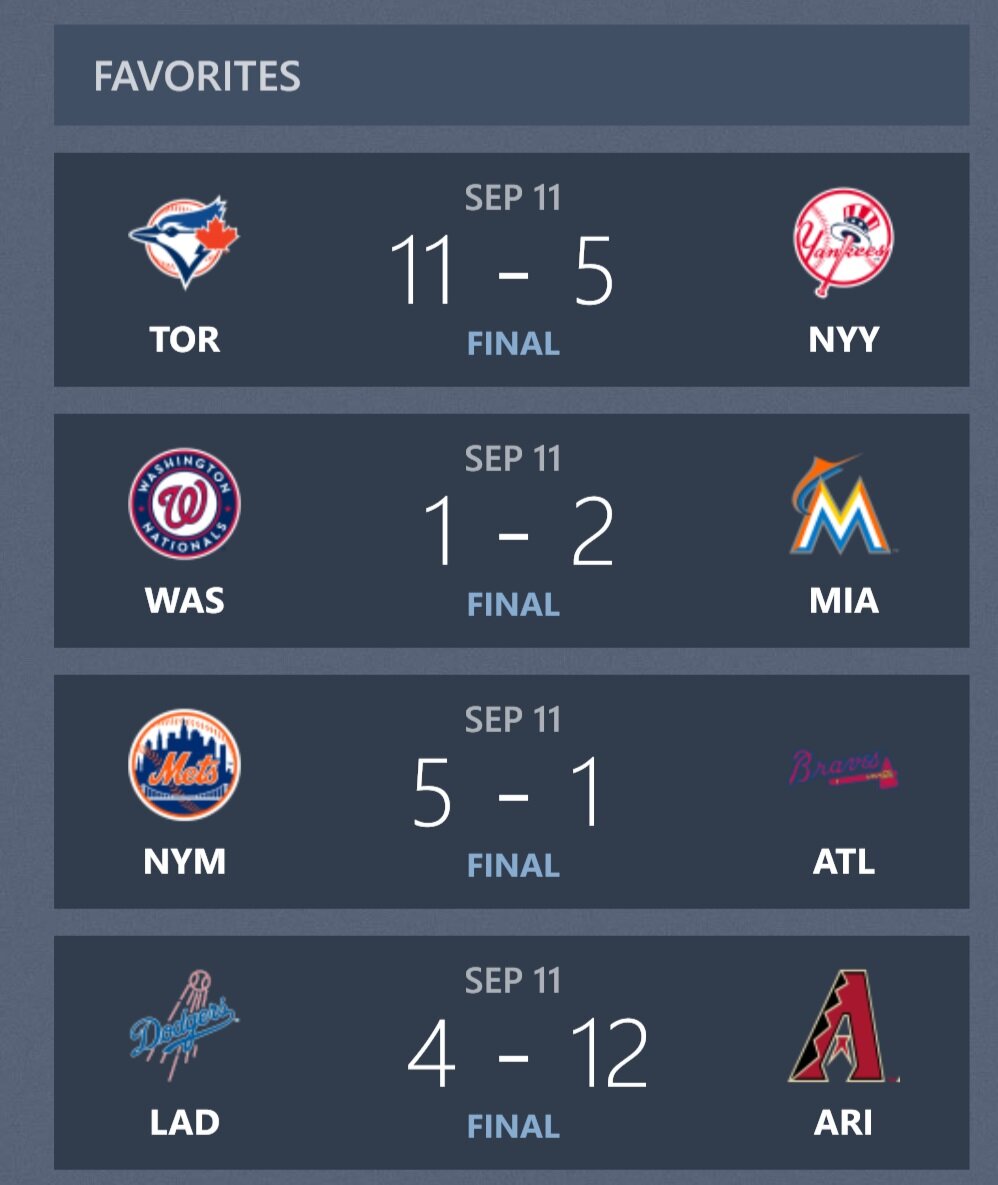998x1185 pixels.
Task: Open the LAD vs ARI game recap
Action: coord(511,1053)
